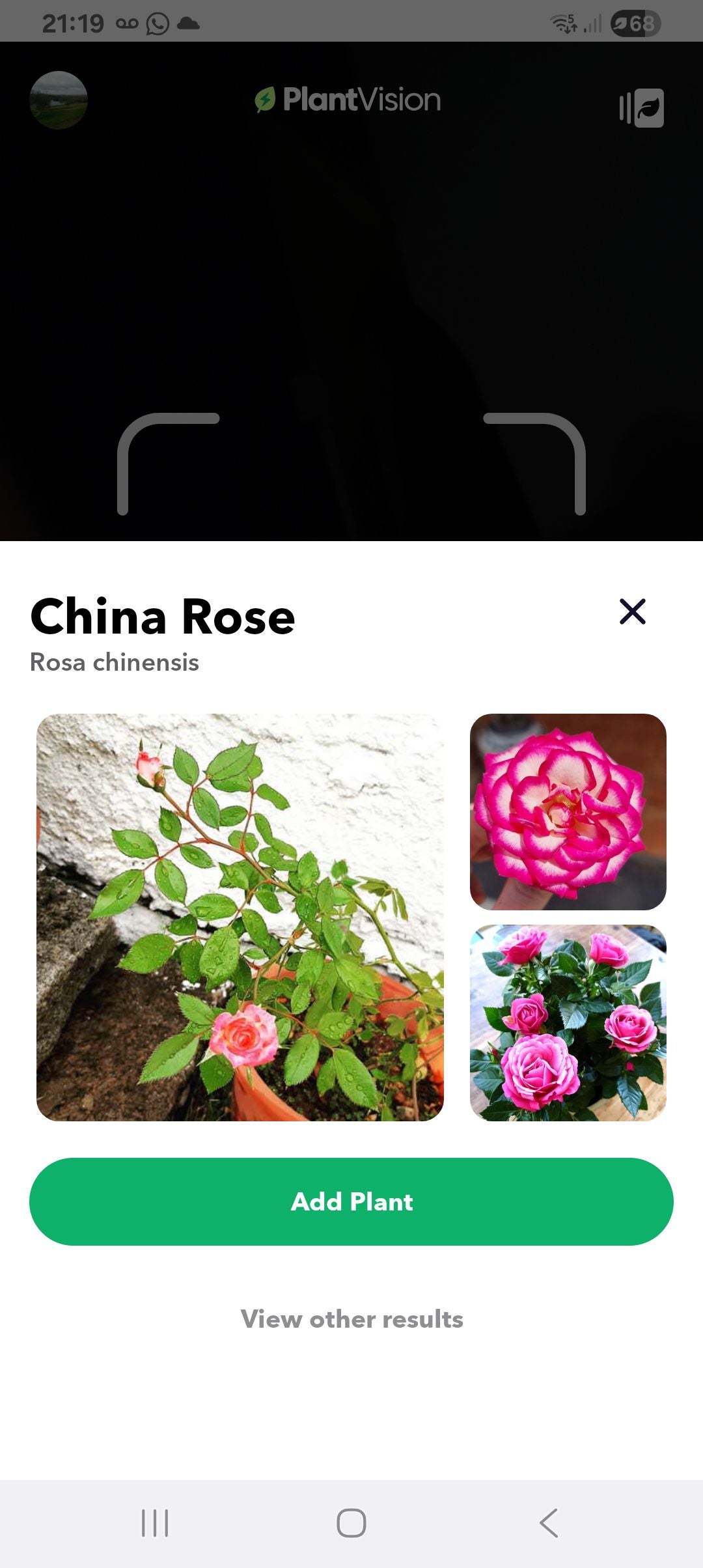703x1568 pixels.
Task: Open the plant collection icon
Action: tap(642, 107)
